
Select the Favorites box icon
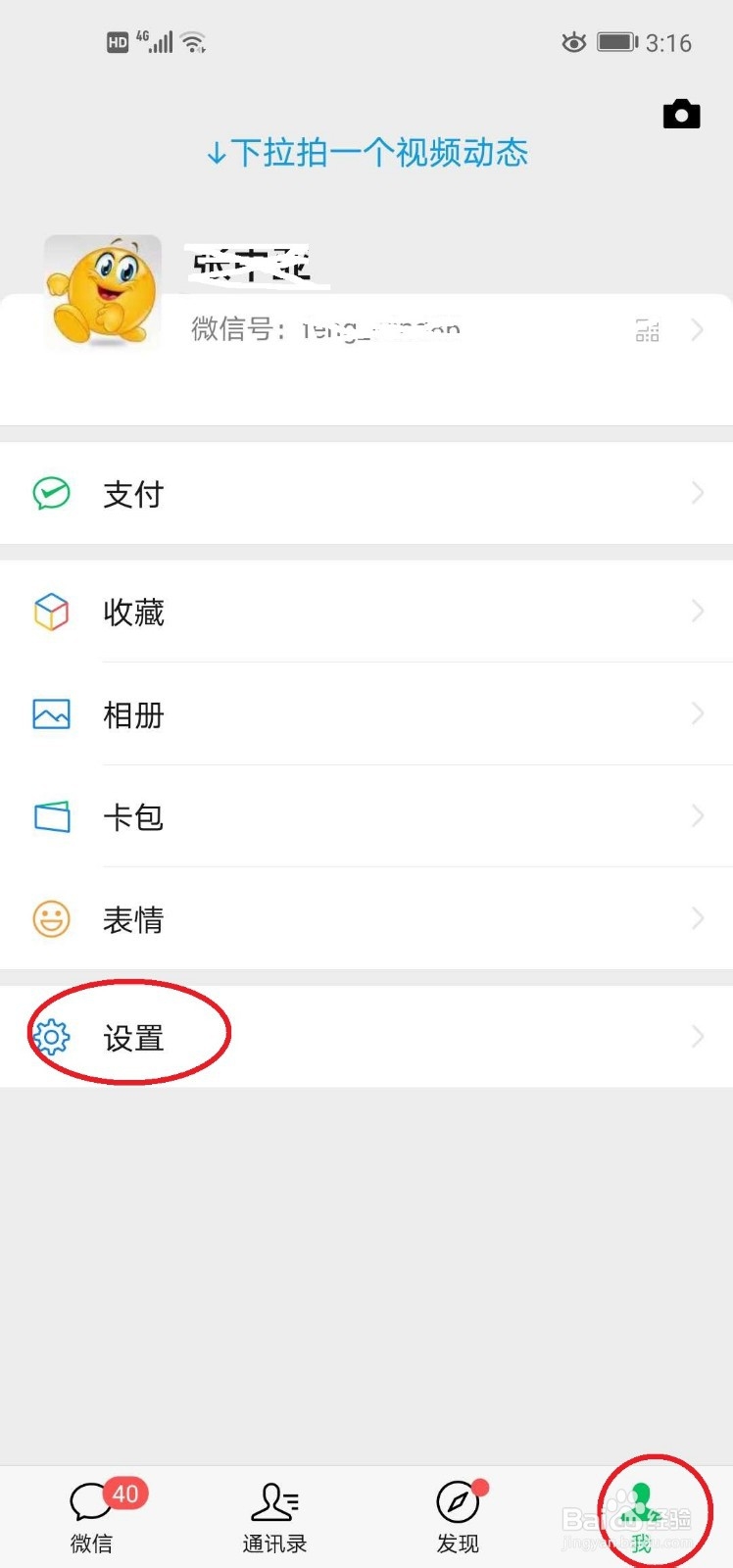coord(51,612)
